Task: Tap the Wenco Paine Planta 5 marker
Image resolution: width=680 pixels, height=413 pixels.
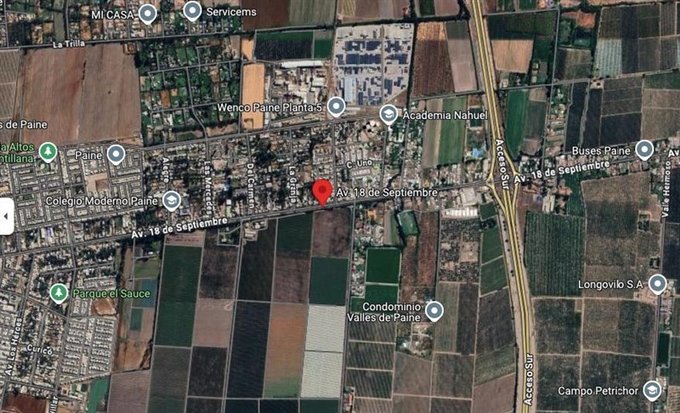Action: 337,106
